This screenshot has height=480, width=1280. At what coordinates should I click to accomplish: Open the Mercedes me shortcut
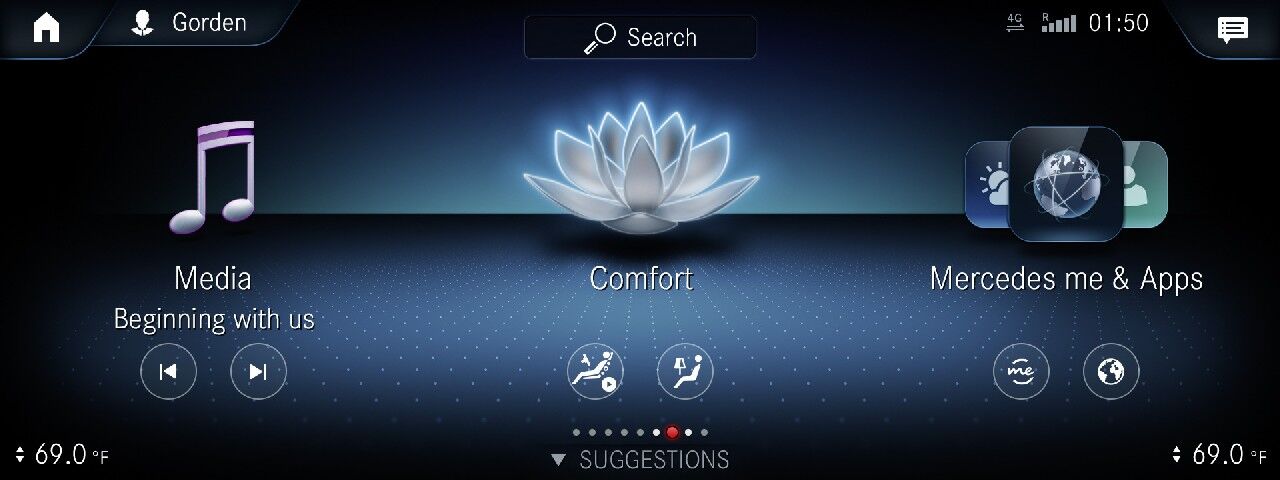coord(1021,372)
